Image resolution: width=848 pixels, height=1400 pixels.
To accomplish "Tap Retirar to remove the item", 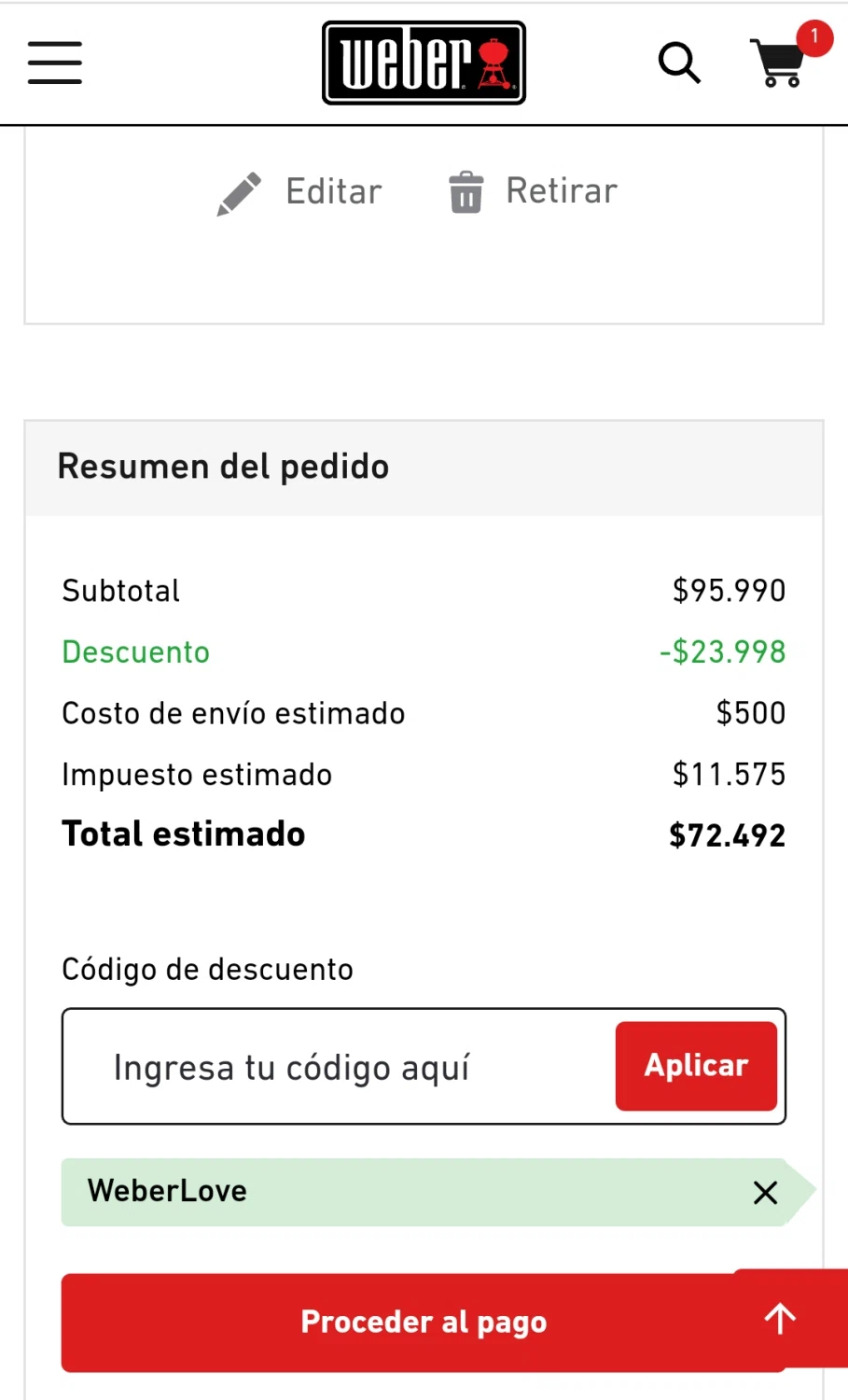I will 534,192.
